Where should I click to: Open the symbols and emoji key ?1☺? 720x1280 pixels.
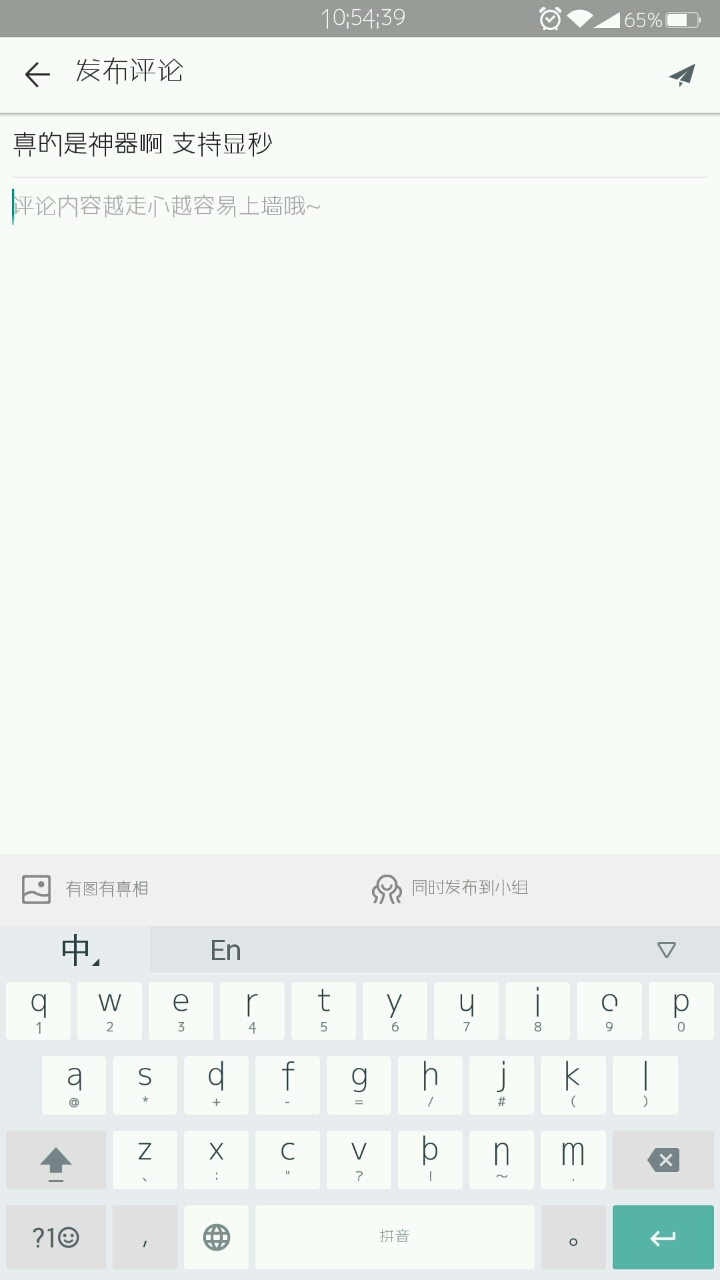pos(56,1237)
